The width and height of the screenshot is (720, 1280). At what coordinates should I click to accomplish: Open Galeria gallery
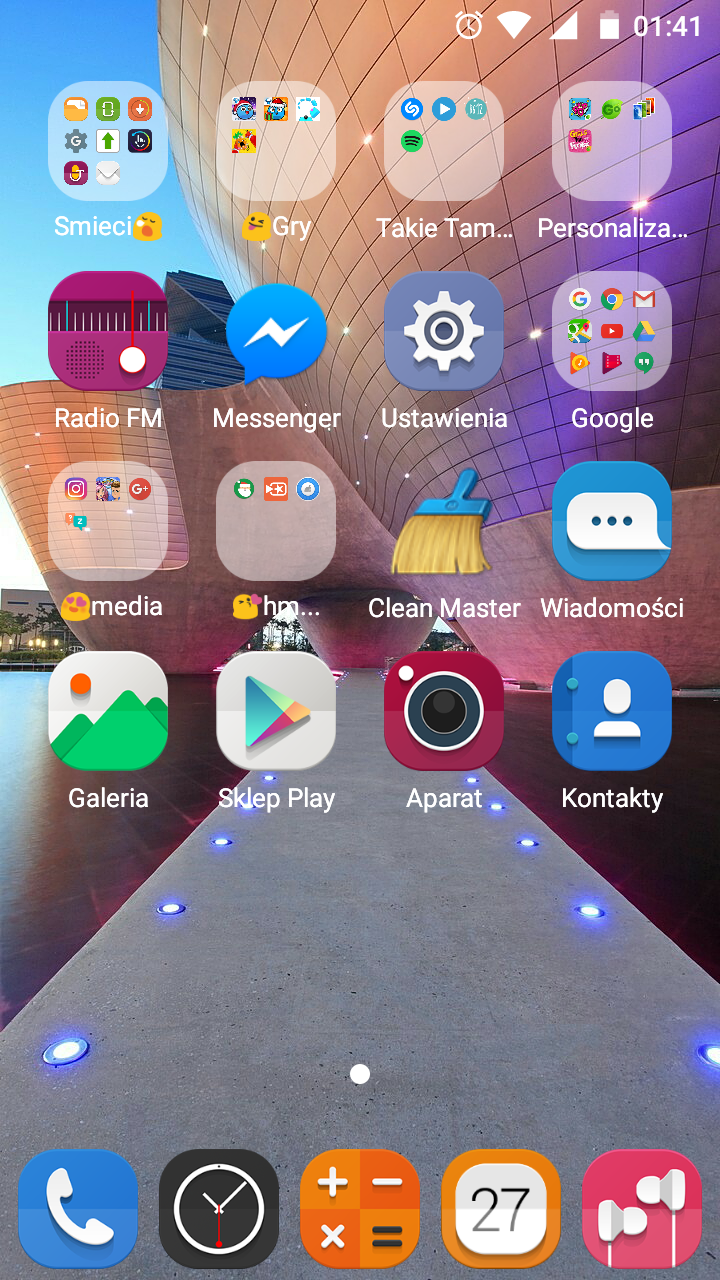108,711
